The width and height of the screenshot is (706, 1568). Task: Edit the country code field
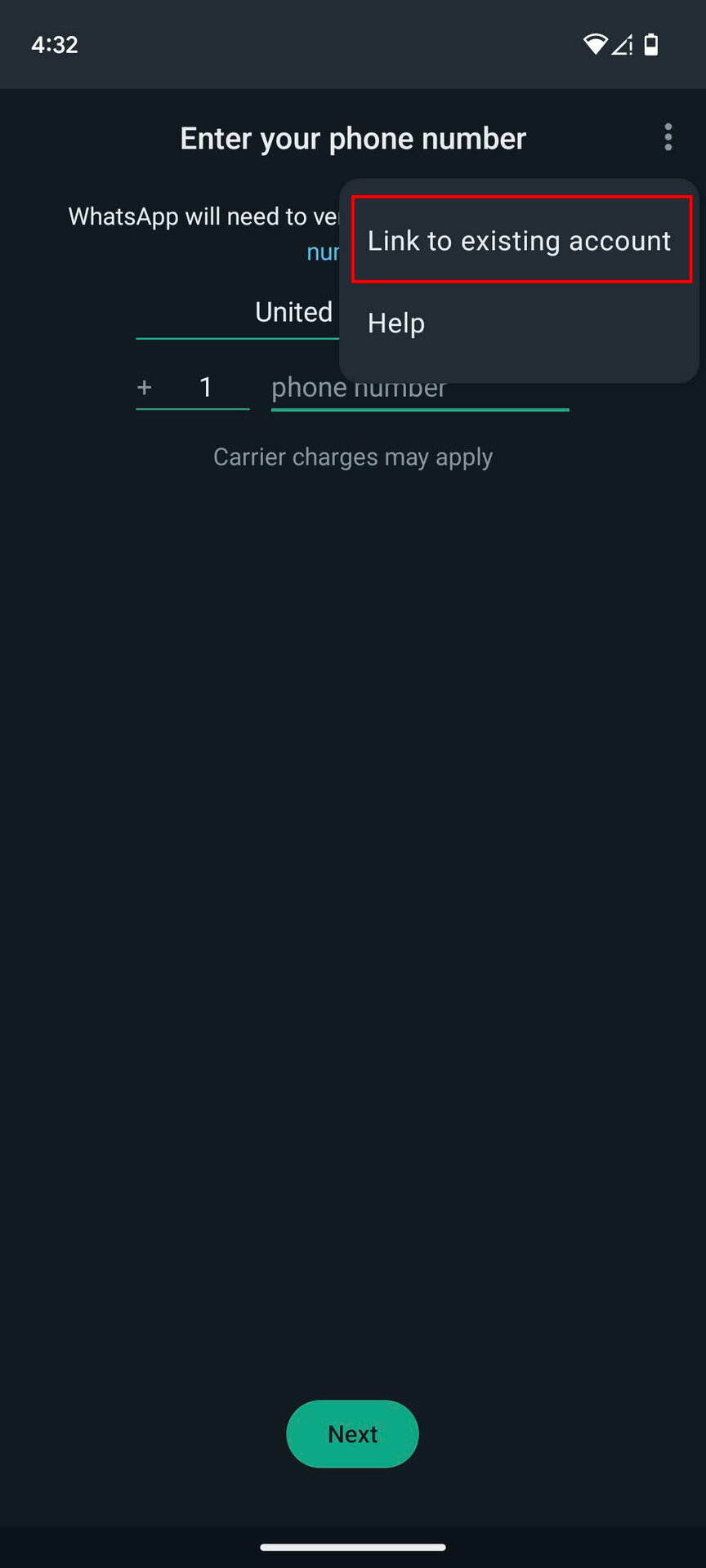(x=204, y=387)
